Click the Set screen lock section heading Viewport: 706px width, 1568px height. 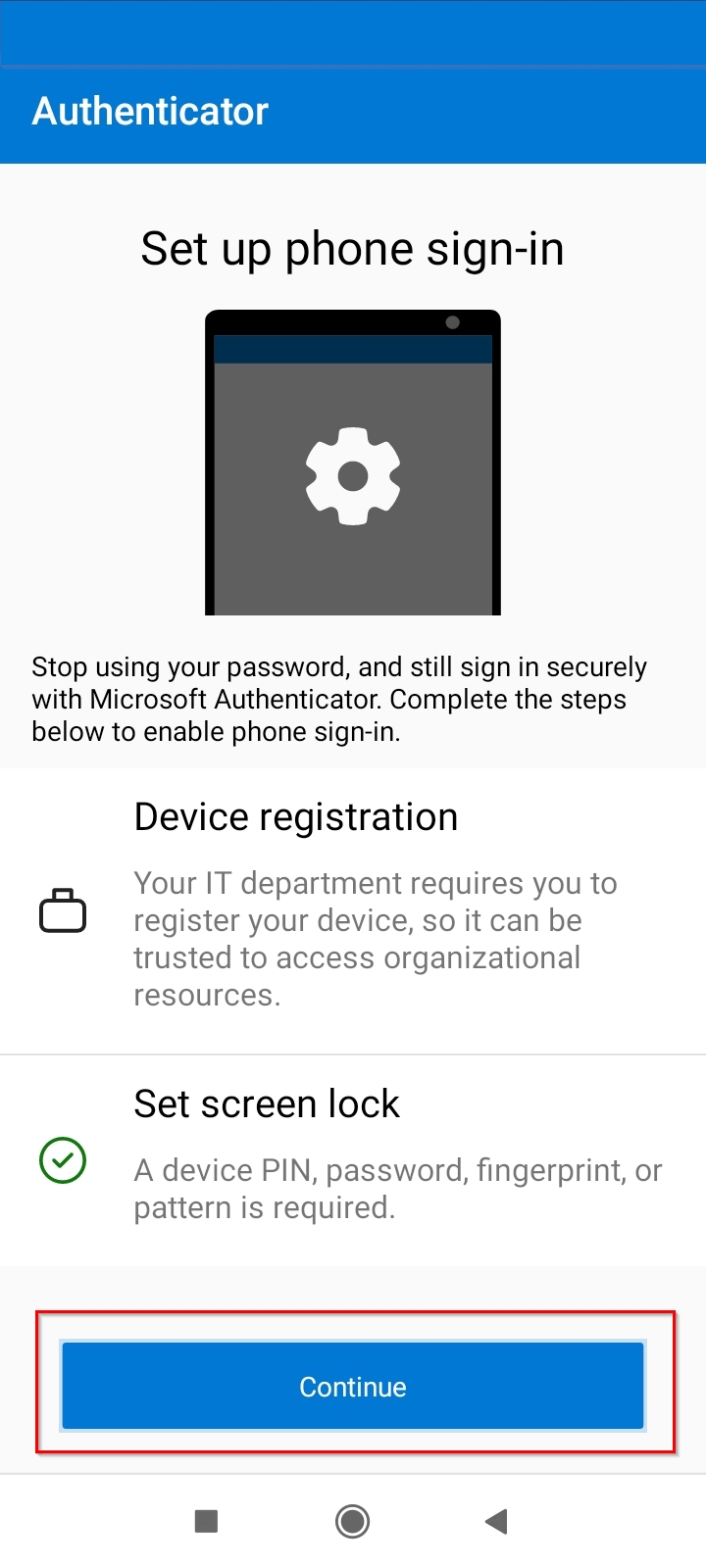[x=267, y=1102]
